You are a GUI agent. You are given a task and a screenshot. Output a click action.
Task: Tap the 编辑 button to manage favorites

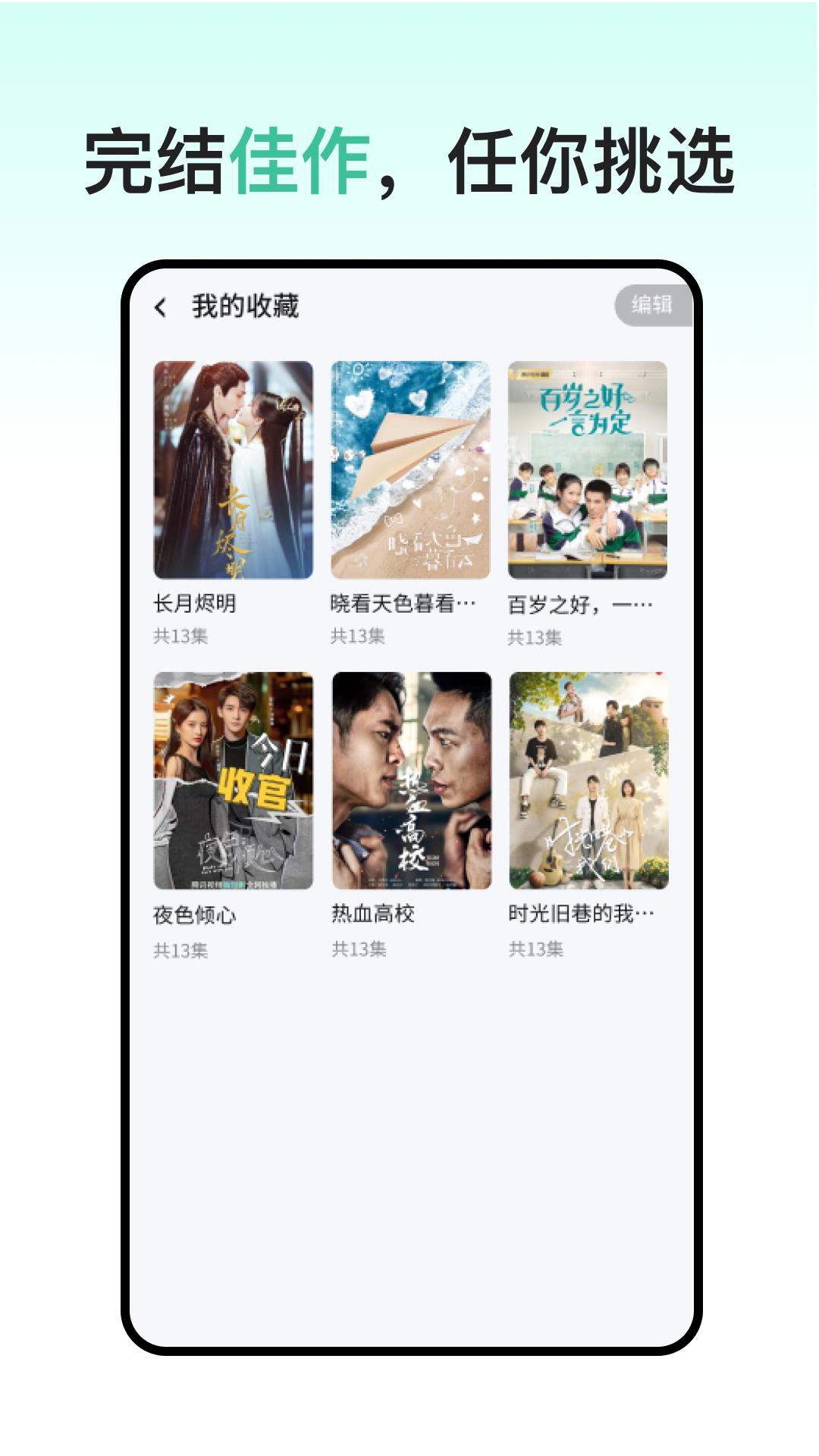point(654,303)
